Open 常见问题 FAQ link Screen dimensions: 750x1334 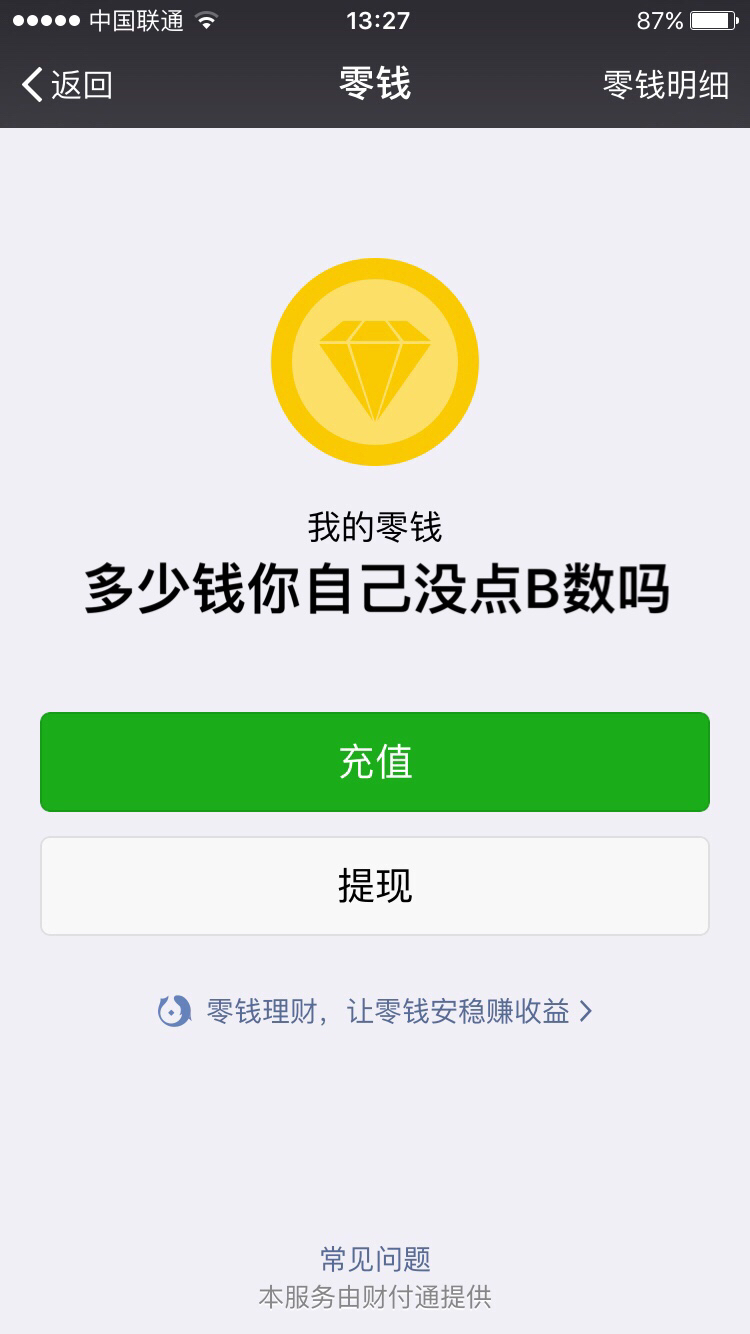(375, 1258)
